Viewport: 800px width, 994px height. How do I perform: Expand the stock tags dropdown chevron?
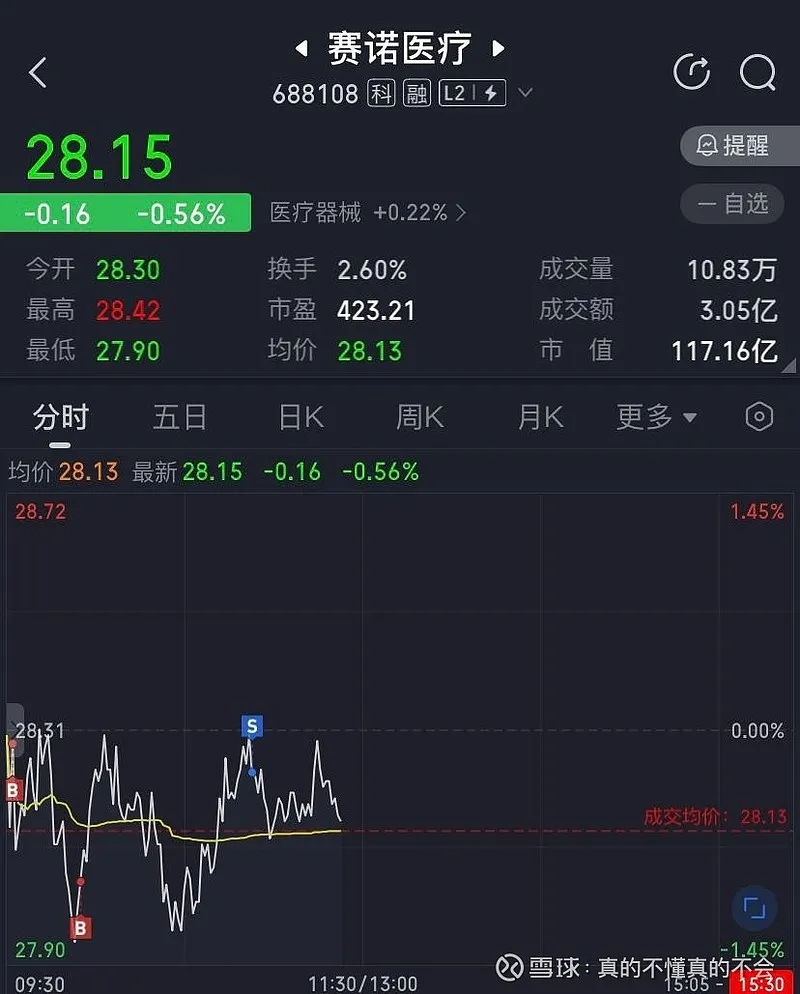tap(525, 94)
